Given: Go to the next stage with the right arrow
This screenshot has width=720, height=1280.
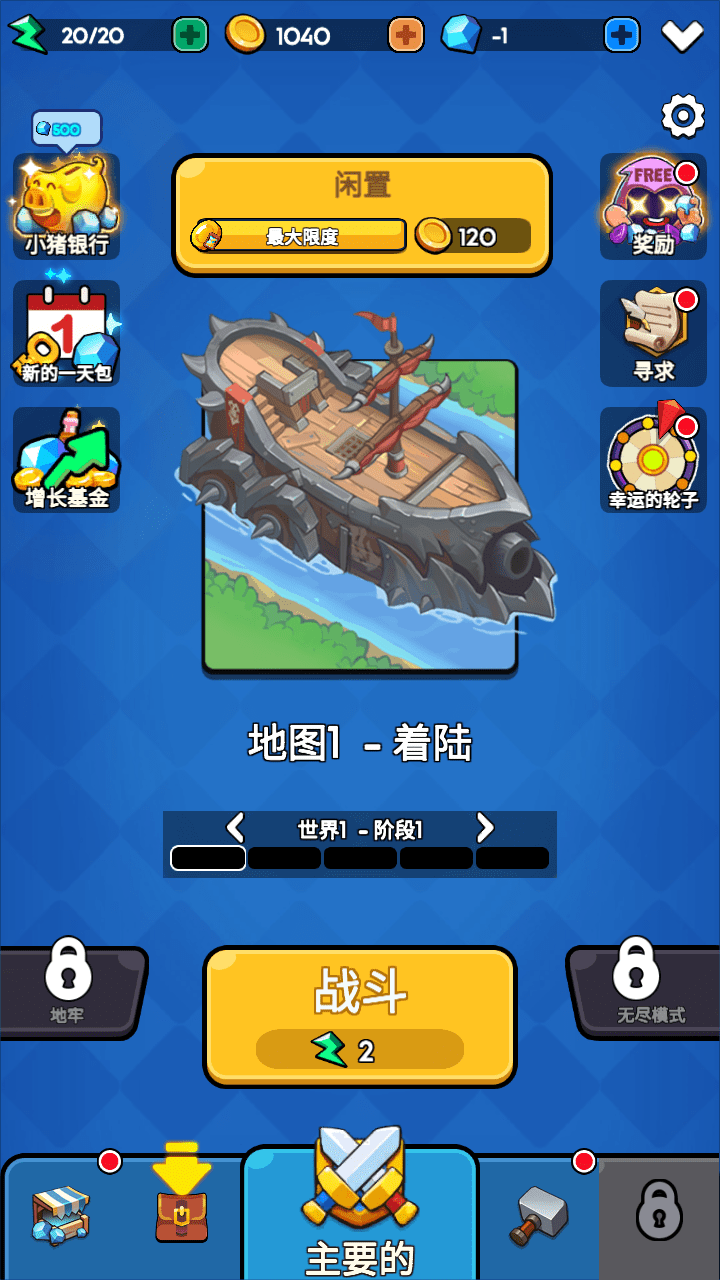Looking at the screenshot, I should (485, 828).
